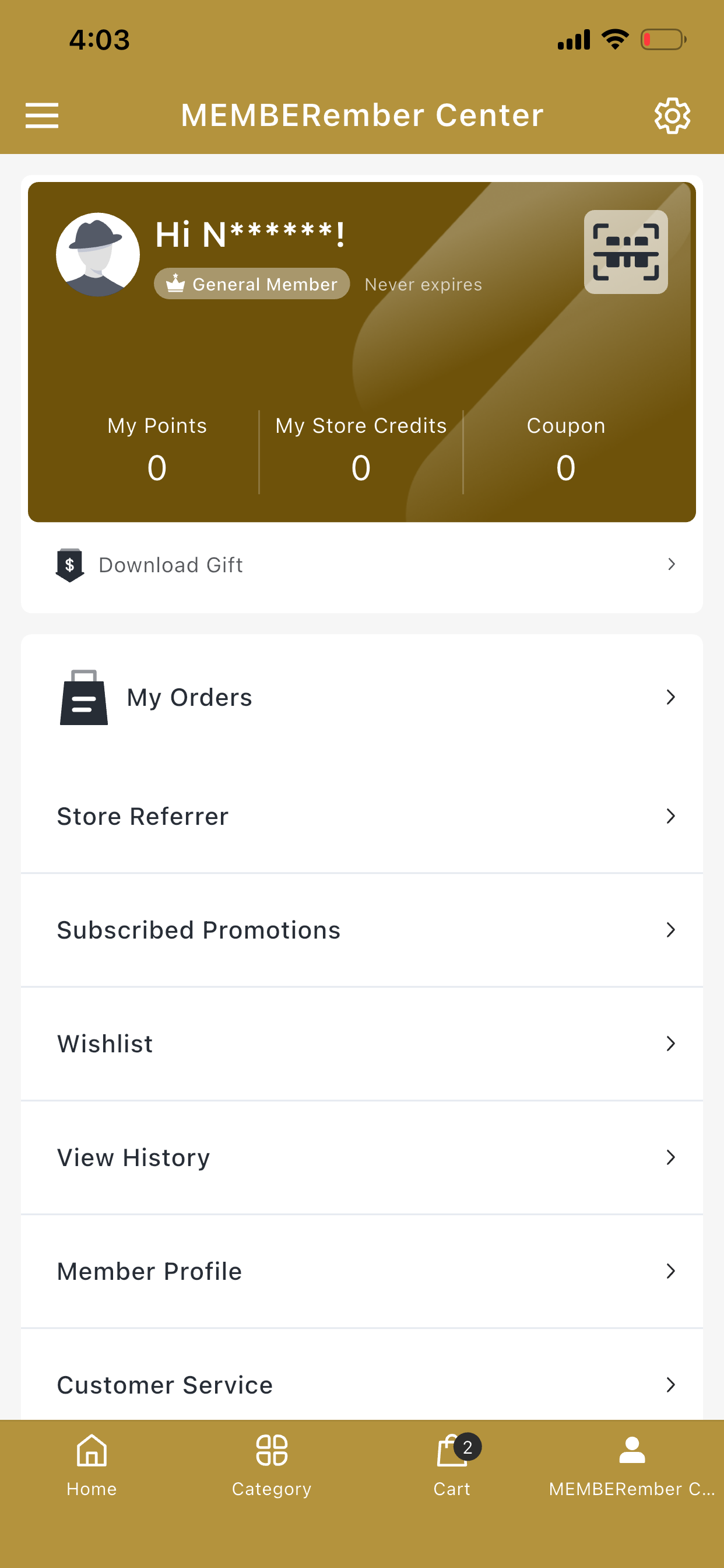View the Wishlist
This screenshot has height=1568, width=724.
pos(362,1044)
